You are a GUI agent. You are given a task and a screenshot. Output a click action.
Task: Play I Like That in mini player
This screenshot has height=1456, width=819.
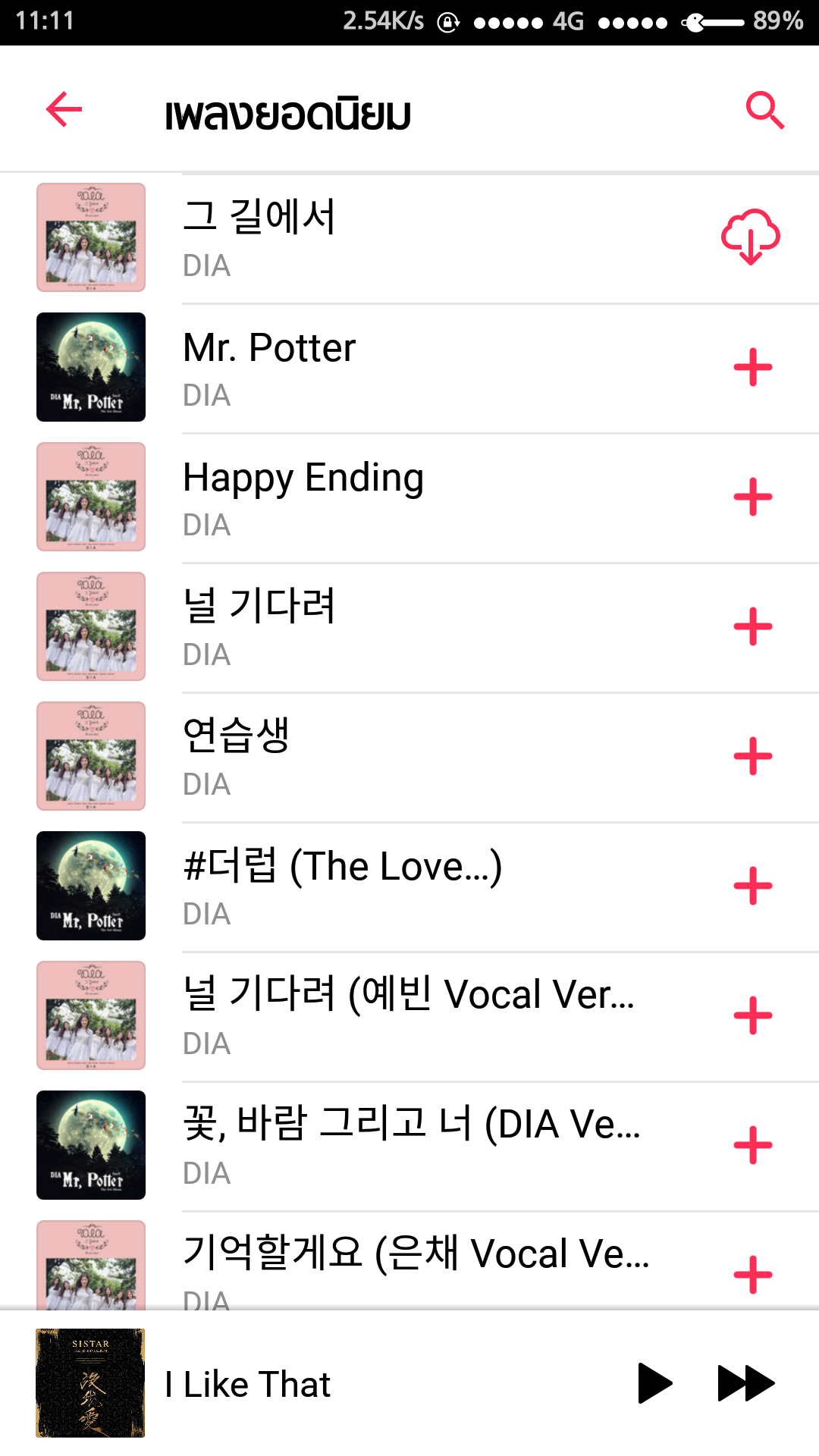pyautogui.click(x=654, y=1383)
